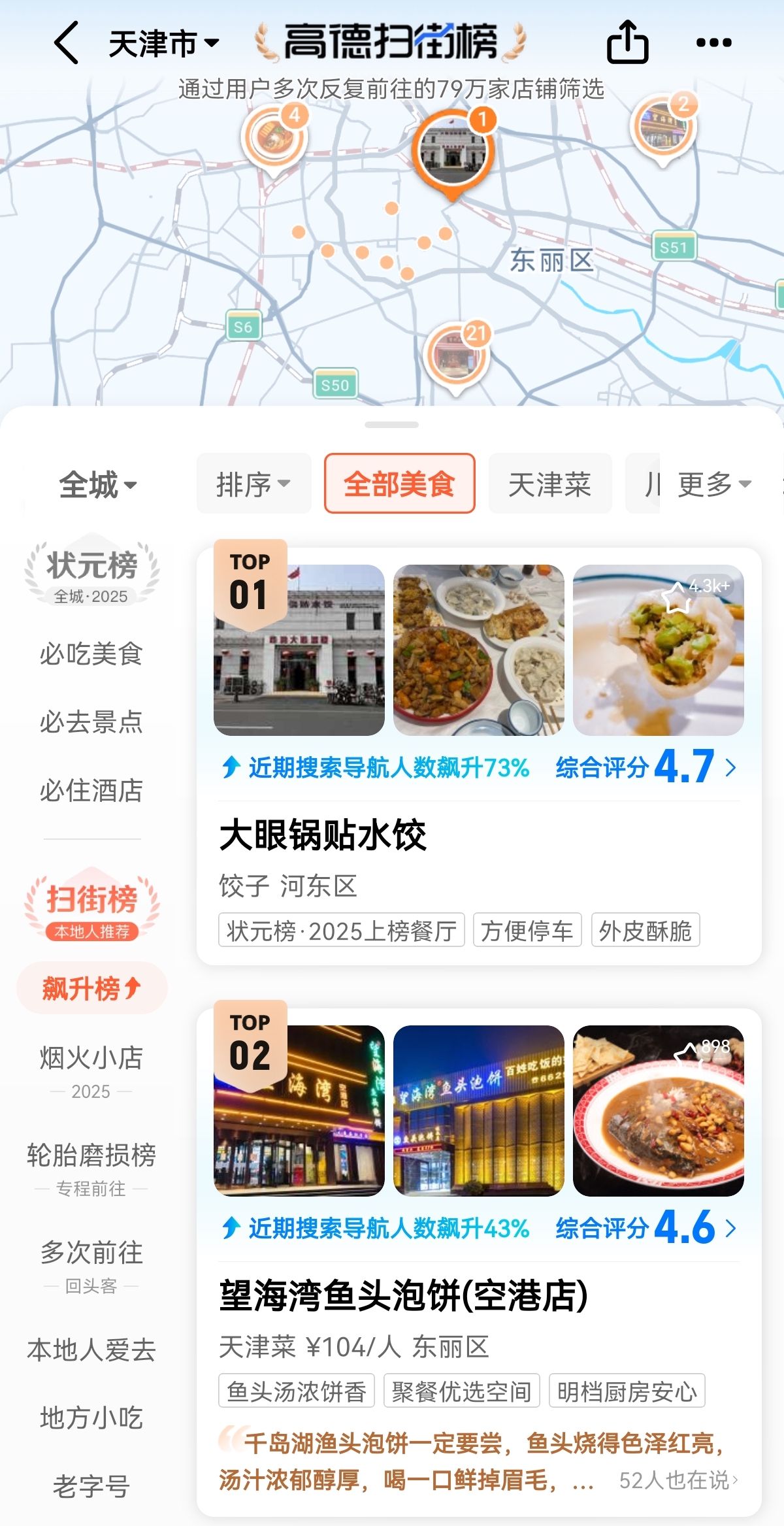Share this ranking page
This screenshot has width=784, height=1526.
tap(627, 42)
